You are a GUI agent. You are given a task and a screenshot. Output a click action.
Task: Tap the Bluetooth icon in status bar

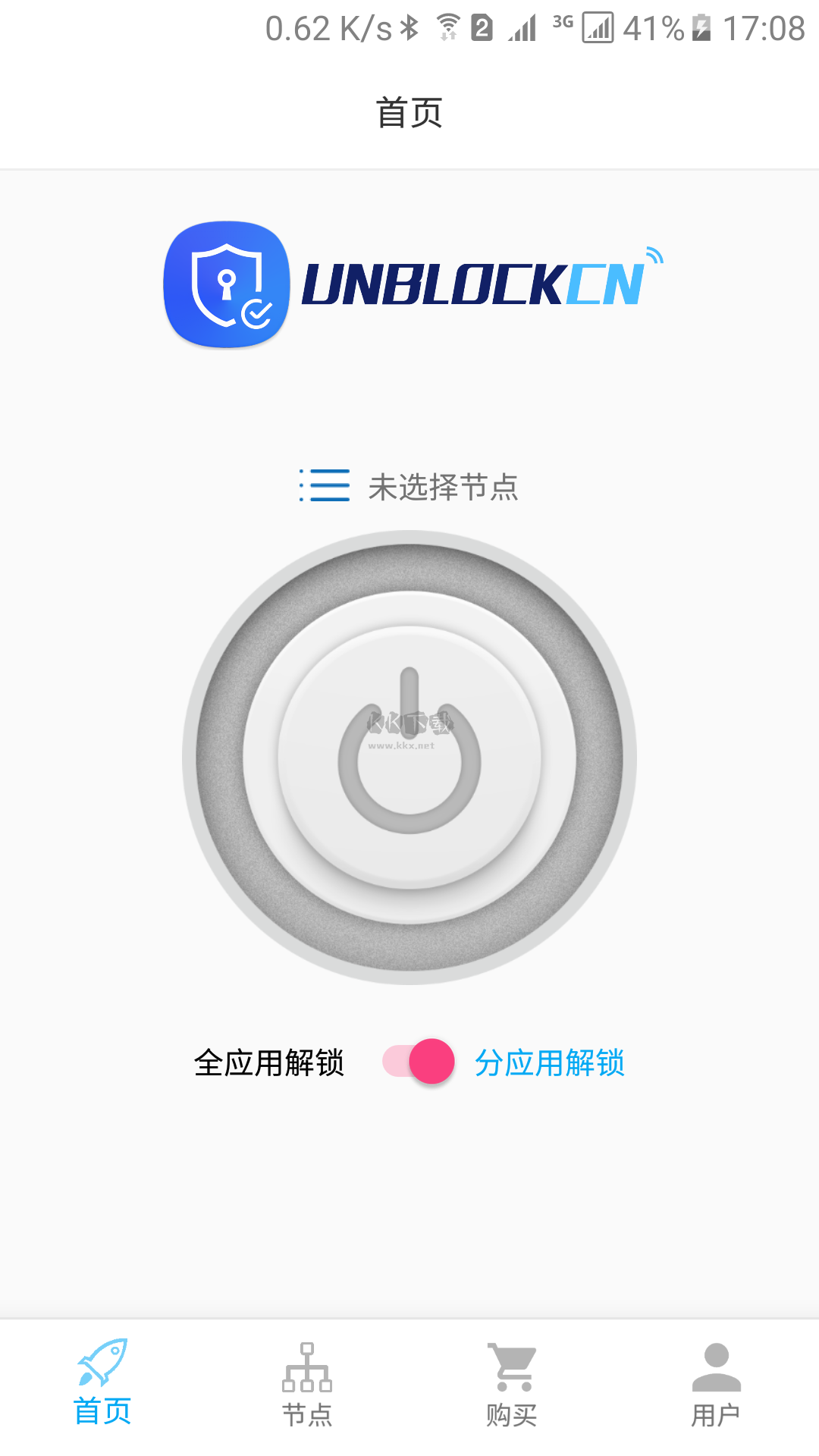click(x=410, y=27)
